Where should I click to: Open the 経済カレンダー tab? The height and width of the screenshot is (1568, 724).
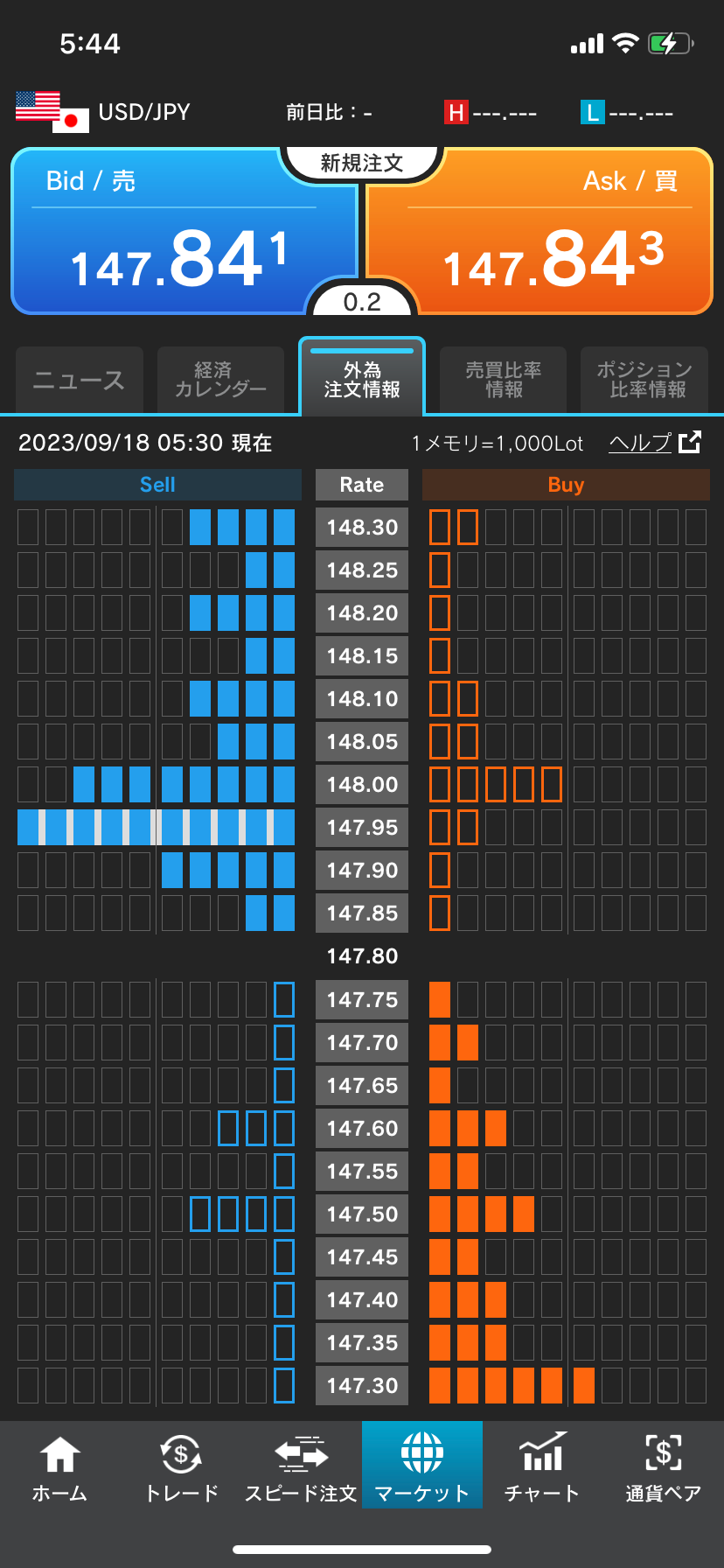[x=220, y=379]
